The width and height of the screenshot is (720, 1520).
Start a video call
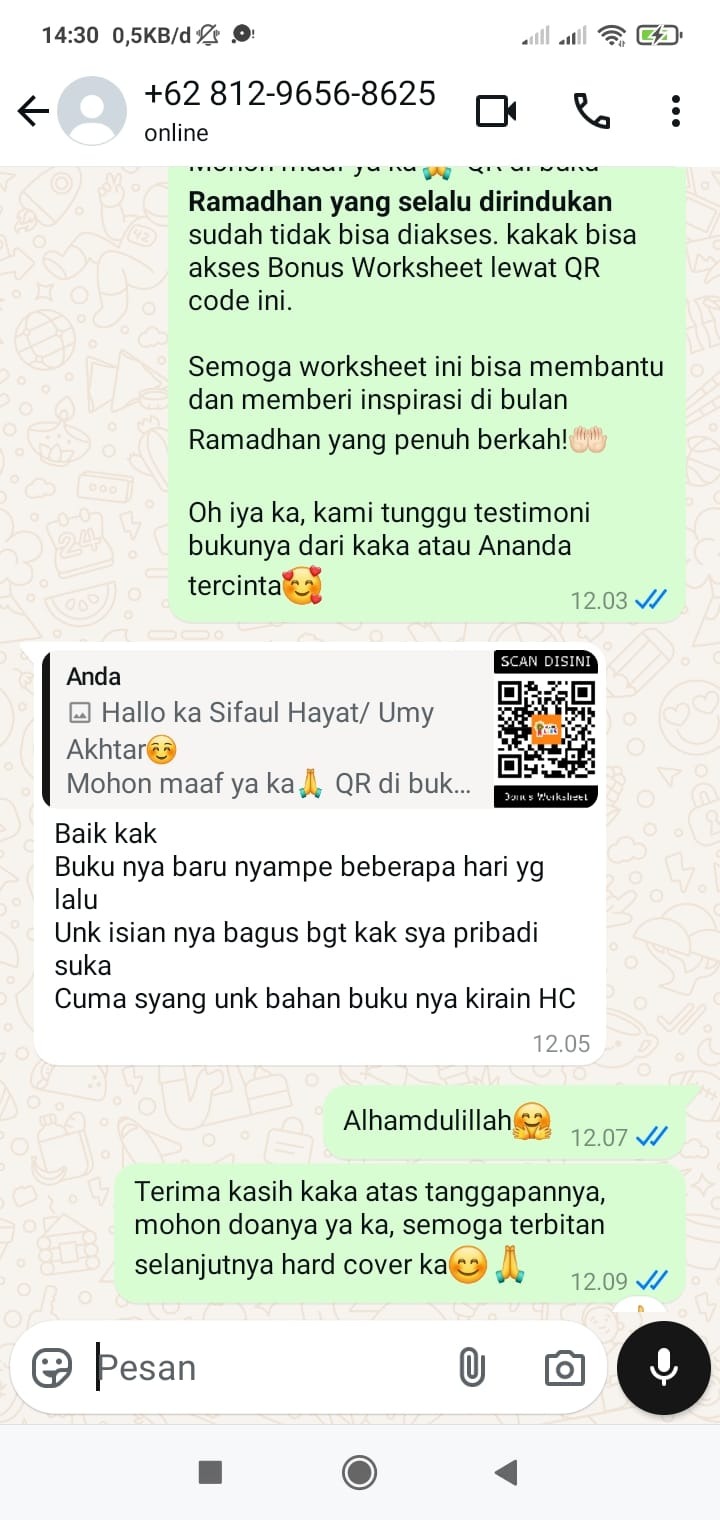point(496,111)
